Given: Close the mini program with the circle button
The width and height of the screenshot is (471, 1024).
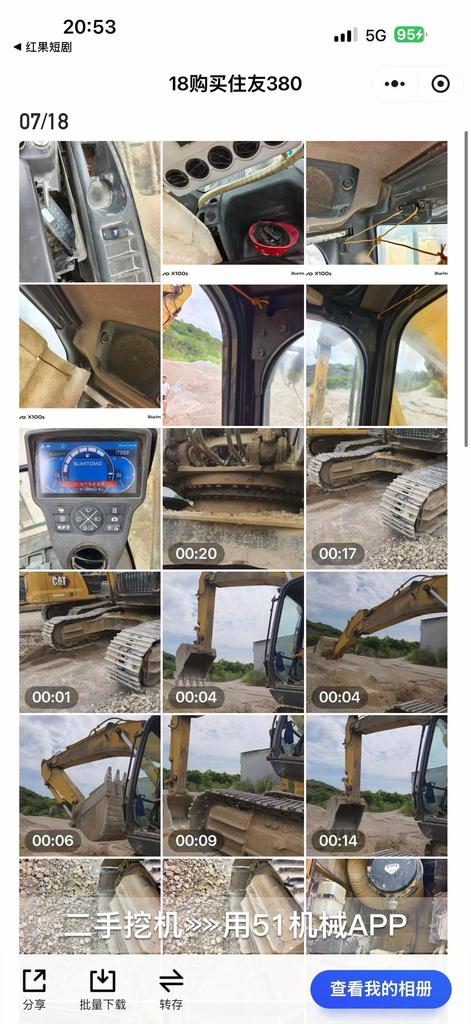Looking at the screenshot, I should (440, 84).
